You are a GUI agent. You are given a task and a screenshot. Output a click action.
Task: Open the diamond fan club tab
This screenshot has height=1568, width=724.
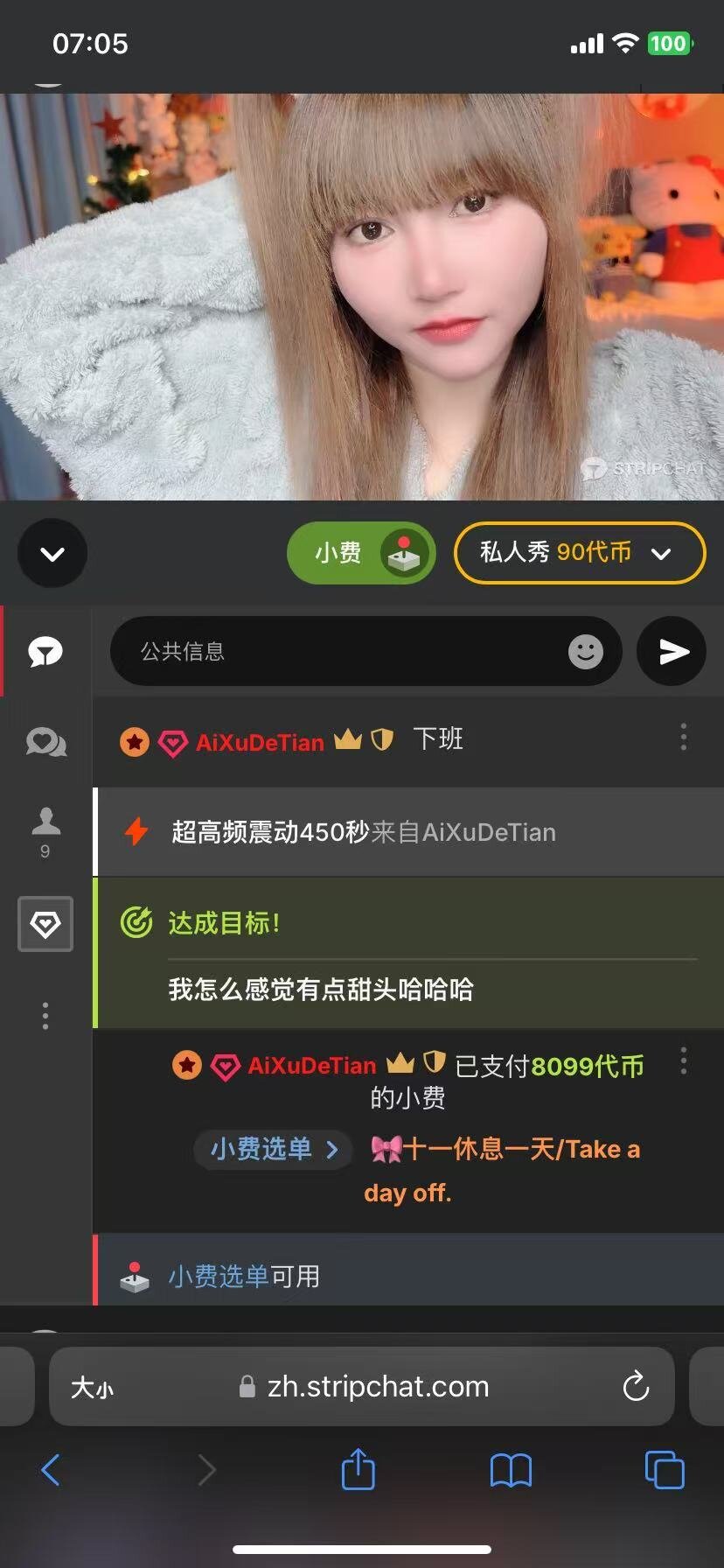coord(45,924)
